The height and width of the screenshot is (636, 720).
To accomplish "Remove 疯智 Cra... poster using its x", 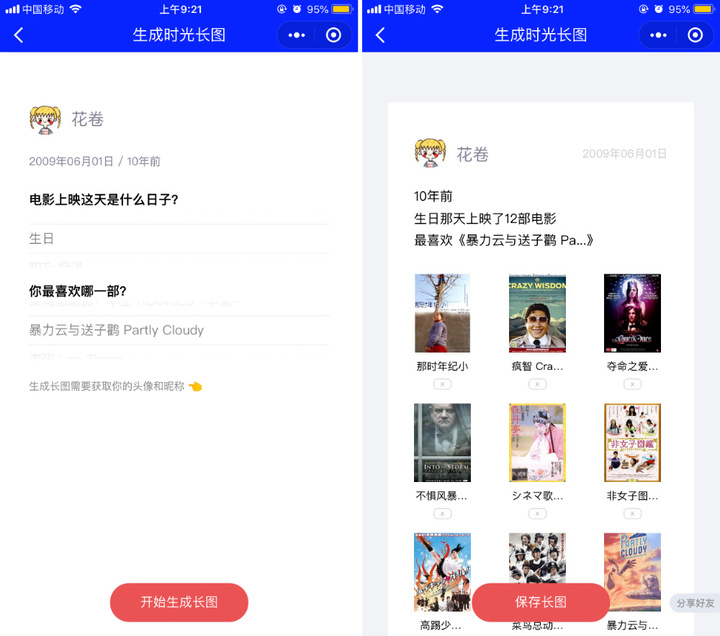I will 537,384.
